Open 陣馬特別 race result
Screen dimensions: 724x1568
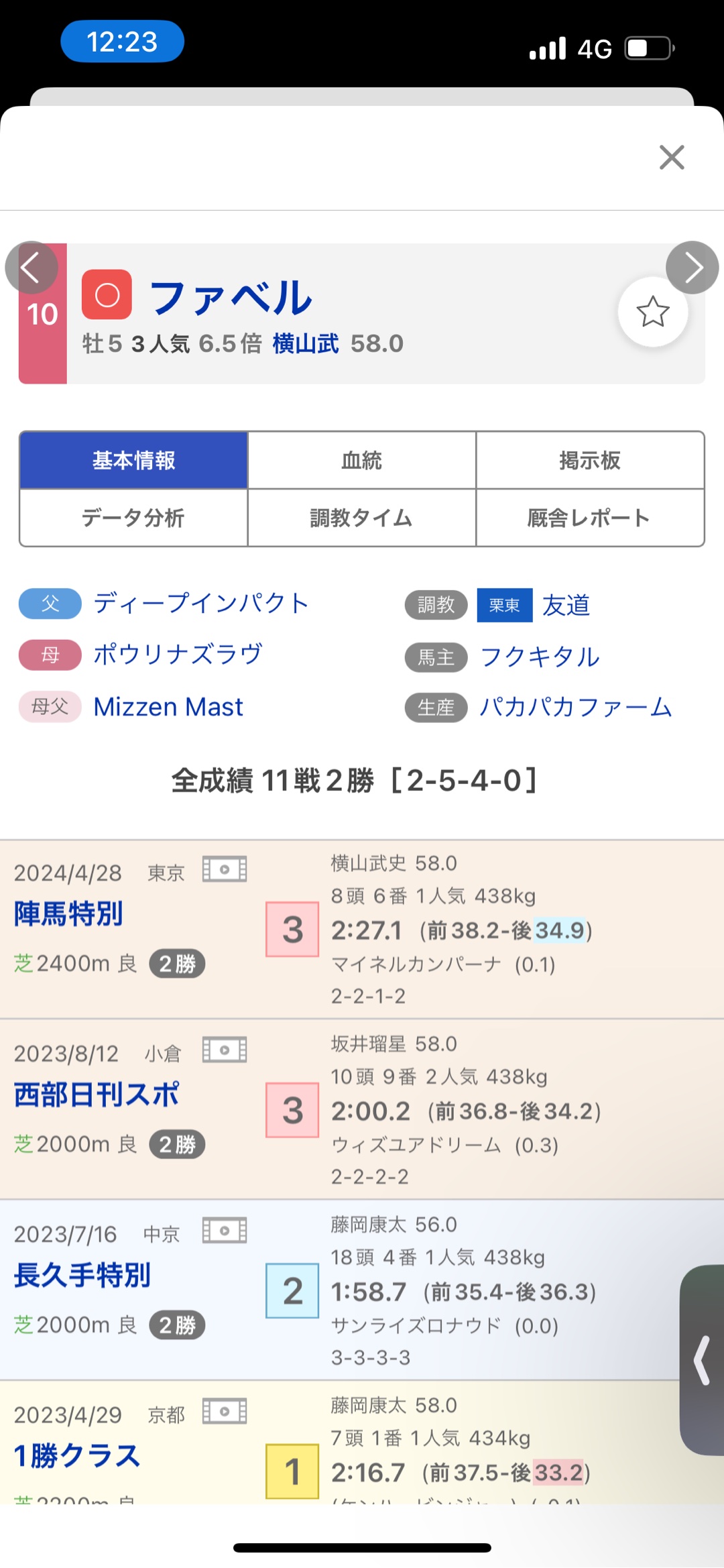pyautogui.click(x=68, y=914)
